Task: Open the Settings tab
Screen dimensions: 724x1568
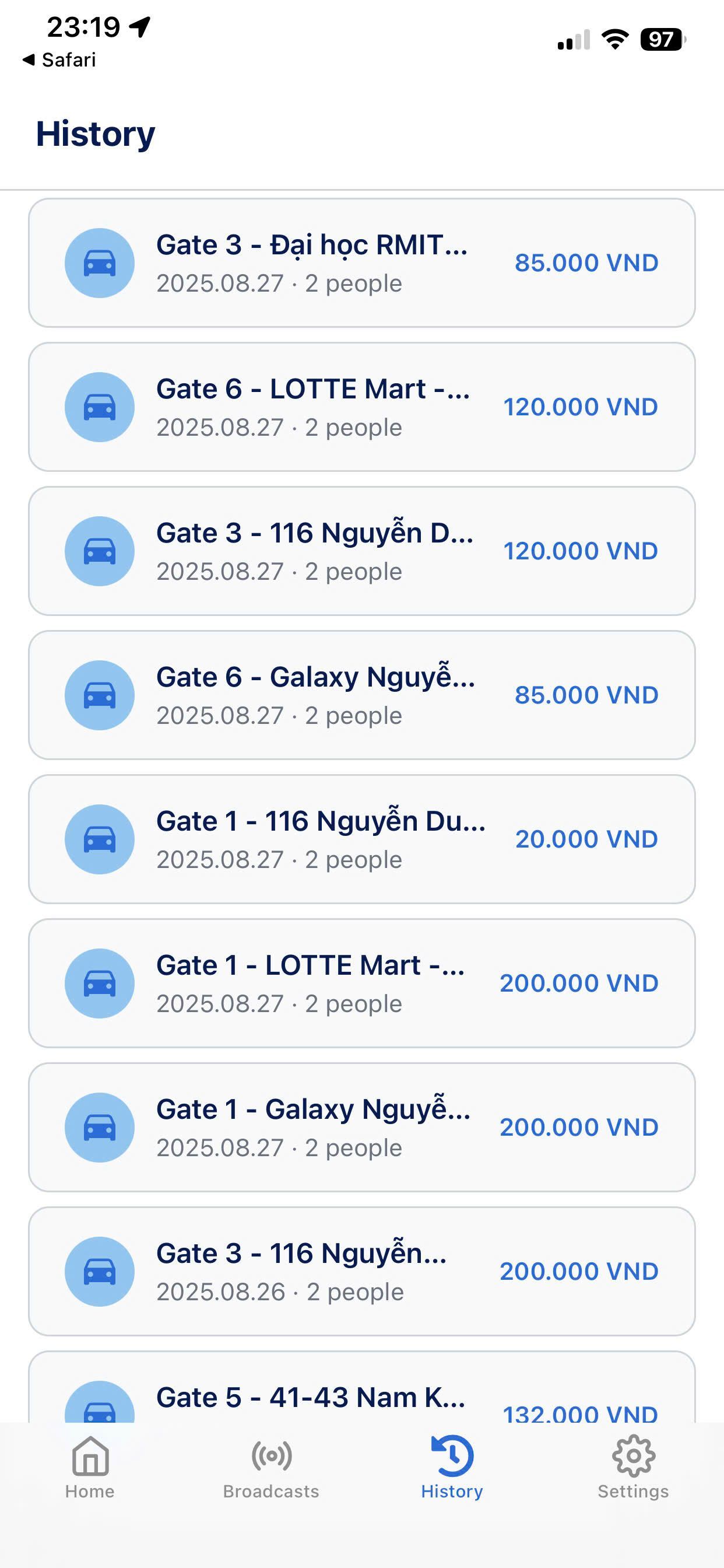Action: pos(632,1467)
